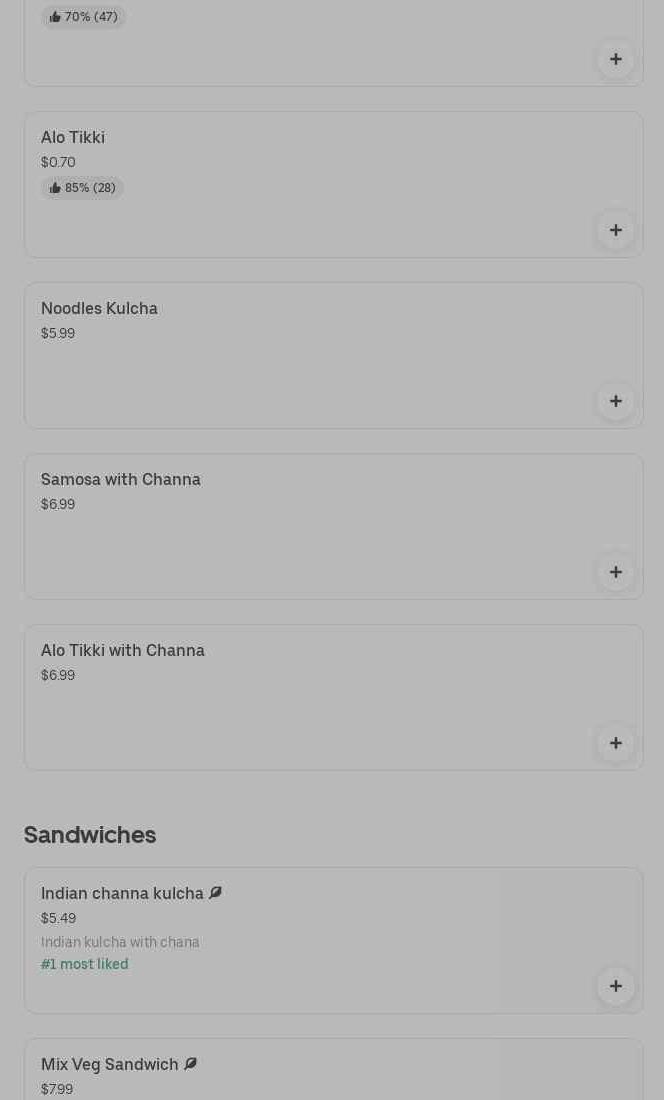Open the Noodles Kulcha item details
The height and width of the screenshot is (1100, 664).
[333, 356]
